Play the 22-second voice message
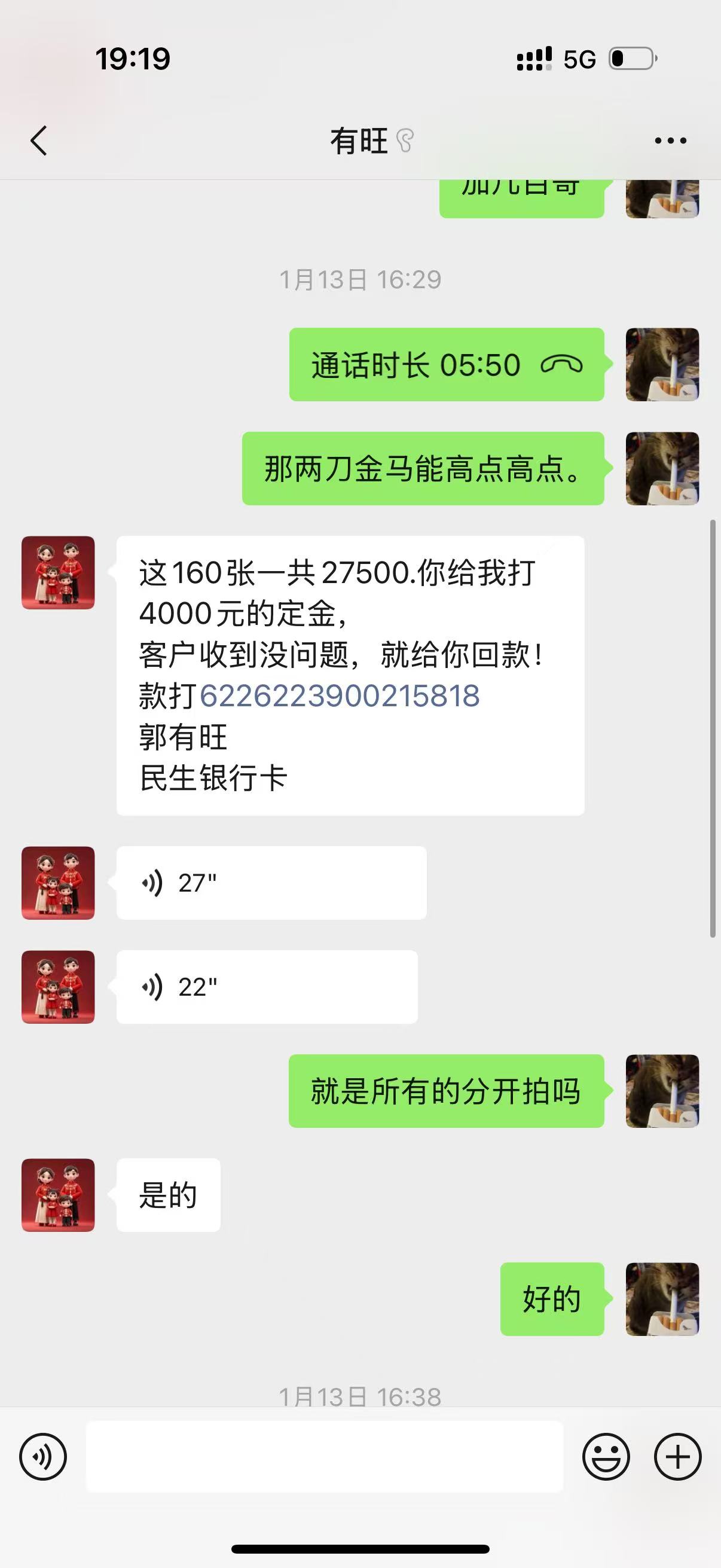This screenshot has width=721, height=1568. (267, 987)
